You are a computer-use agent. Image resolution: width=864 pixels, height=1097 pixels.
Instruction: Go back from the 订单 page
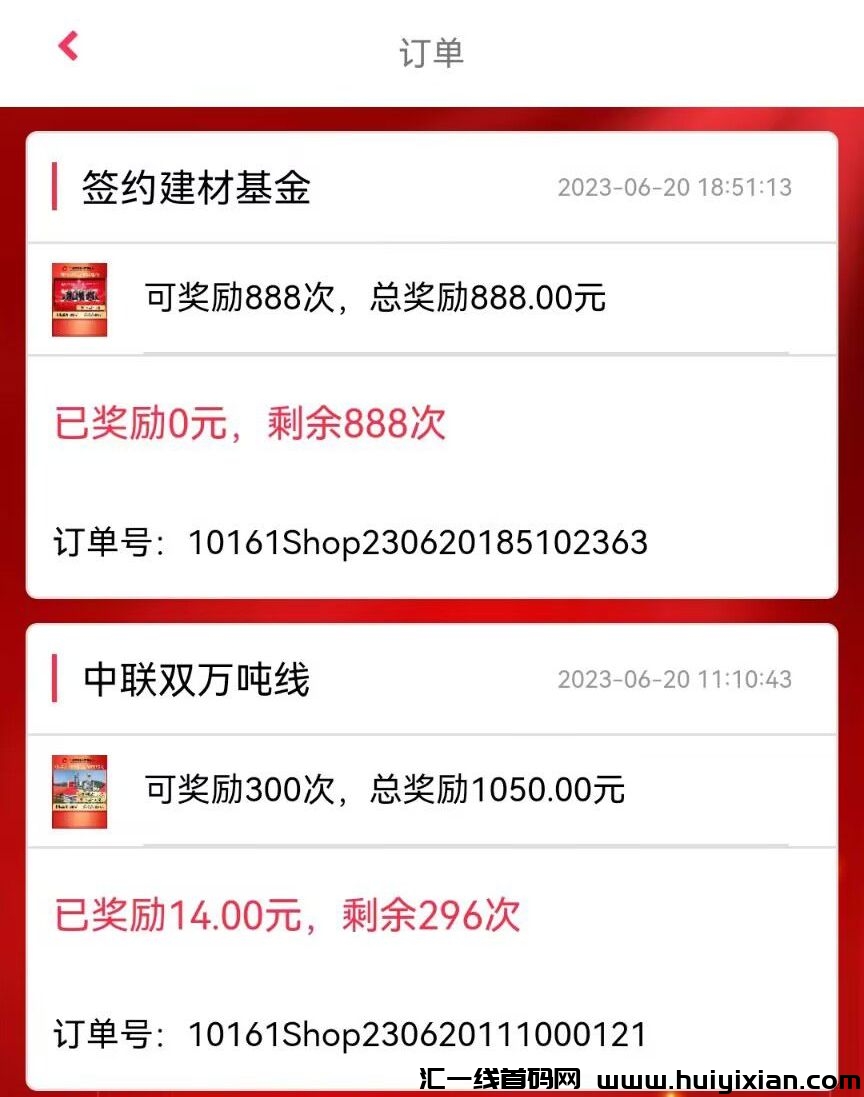coord(68,45)
